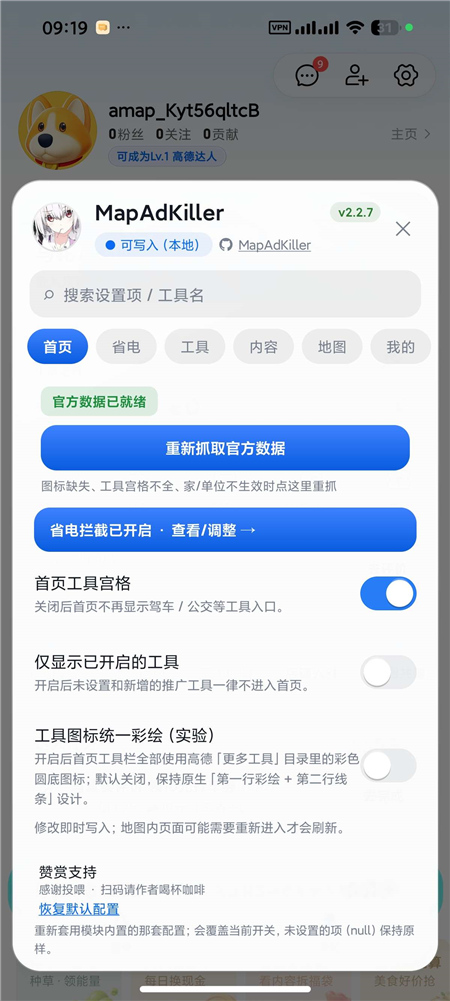Open the messages icon with badge
Viewport: 450px width, 1001px height.
pos(308,75)
